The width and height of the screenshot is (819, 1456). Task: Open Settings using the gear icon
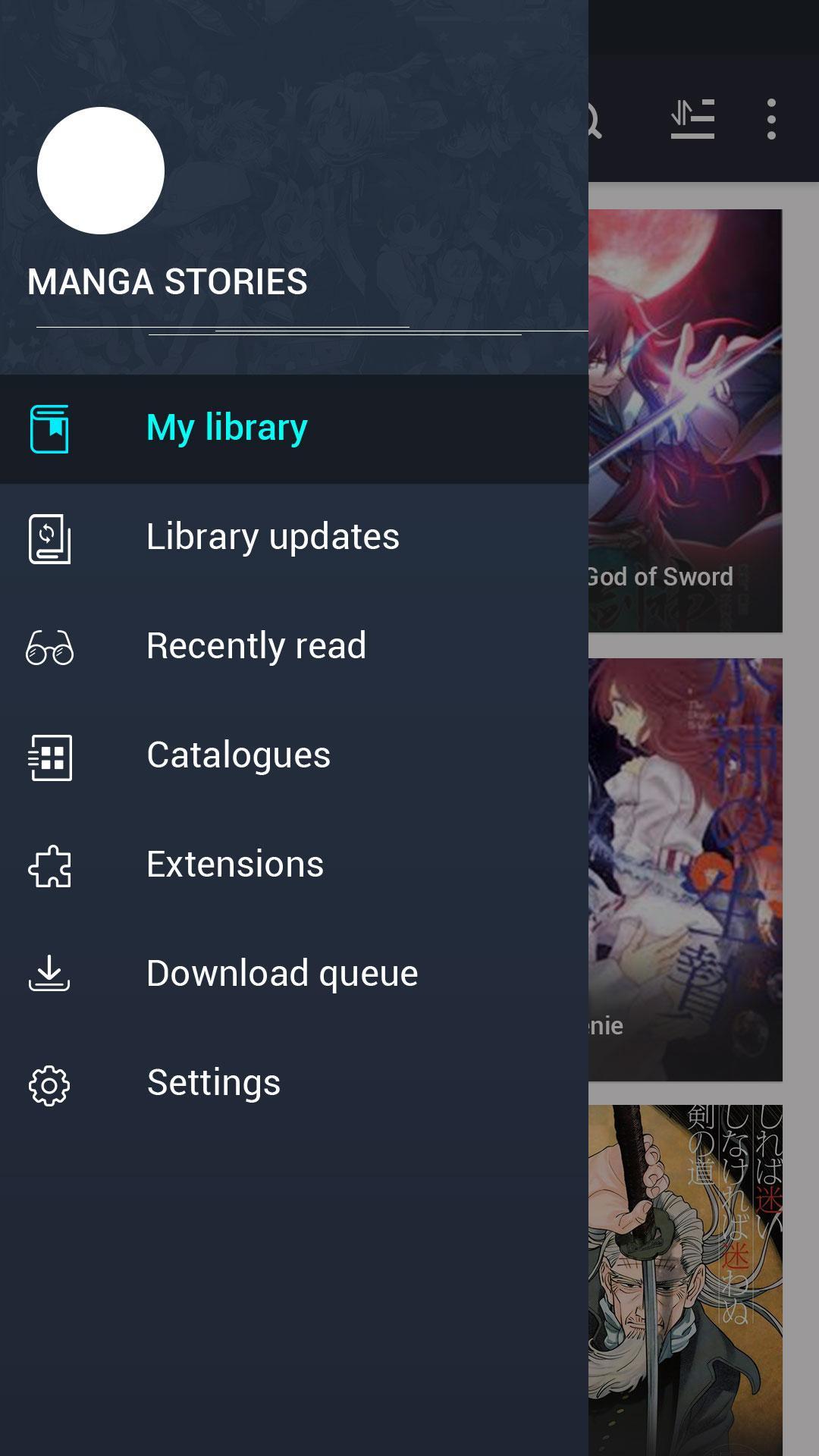(x=50, y=1082)
